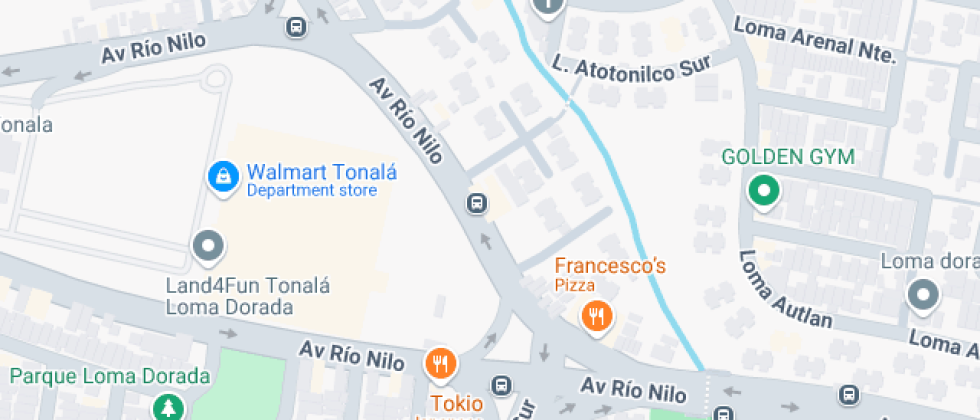Open the Parque Loma Dorada park marker
Image resolution: width=980 pixels, height=420 pixels.
coord(168,407)
